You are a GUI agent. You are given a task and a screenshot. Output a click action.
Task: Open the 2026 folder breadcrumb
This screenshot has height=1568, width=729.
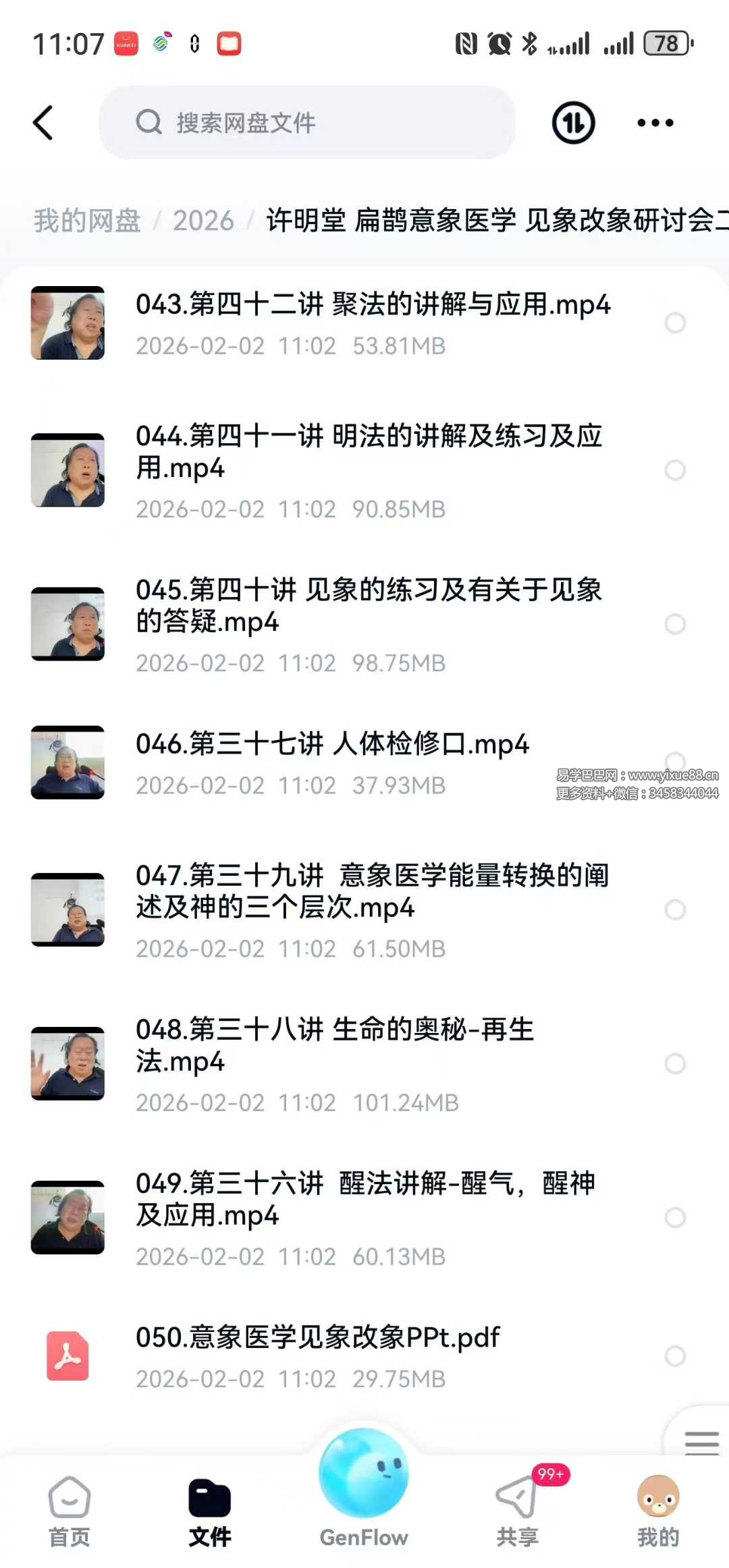[x=203, y=221]
